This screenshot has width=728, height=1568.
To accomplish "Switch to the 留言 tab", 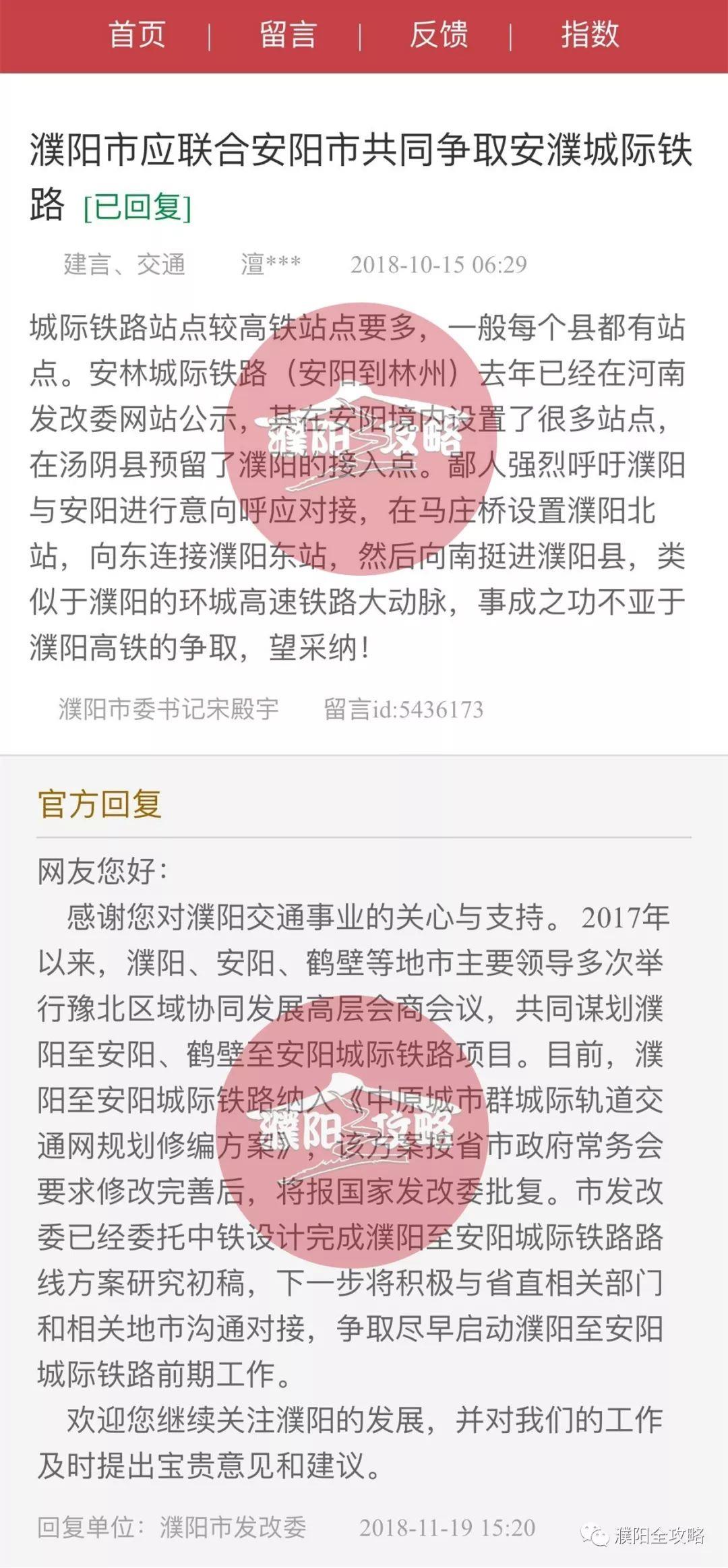I will [x=288, y=35].
